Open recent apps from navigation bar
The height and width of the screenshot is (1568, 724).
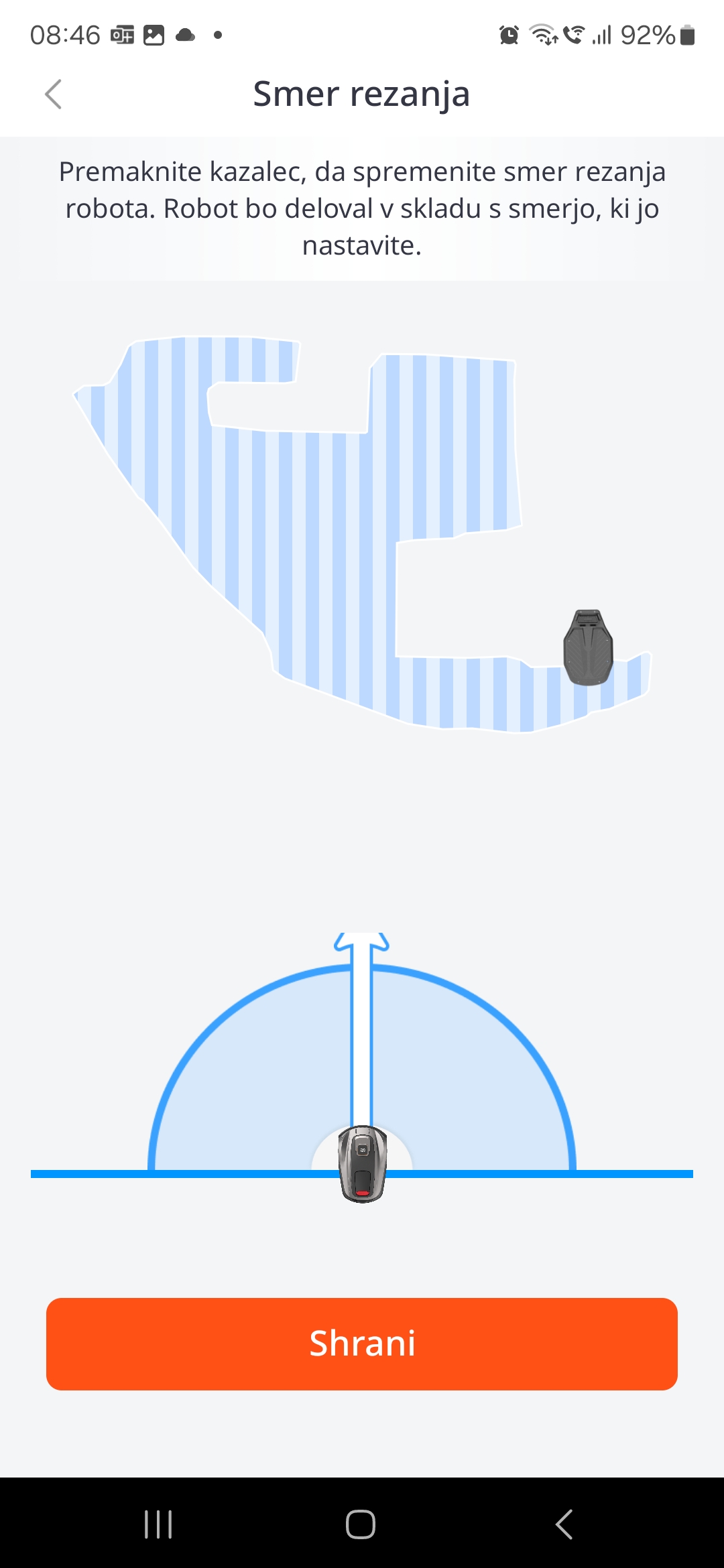[159, 1524]
